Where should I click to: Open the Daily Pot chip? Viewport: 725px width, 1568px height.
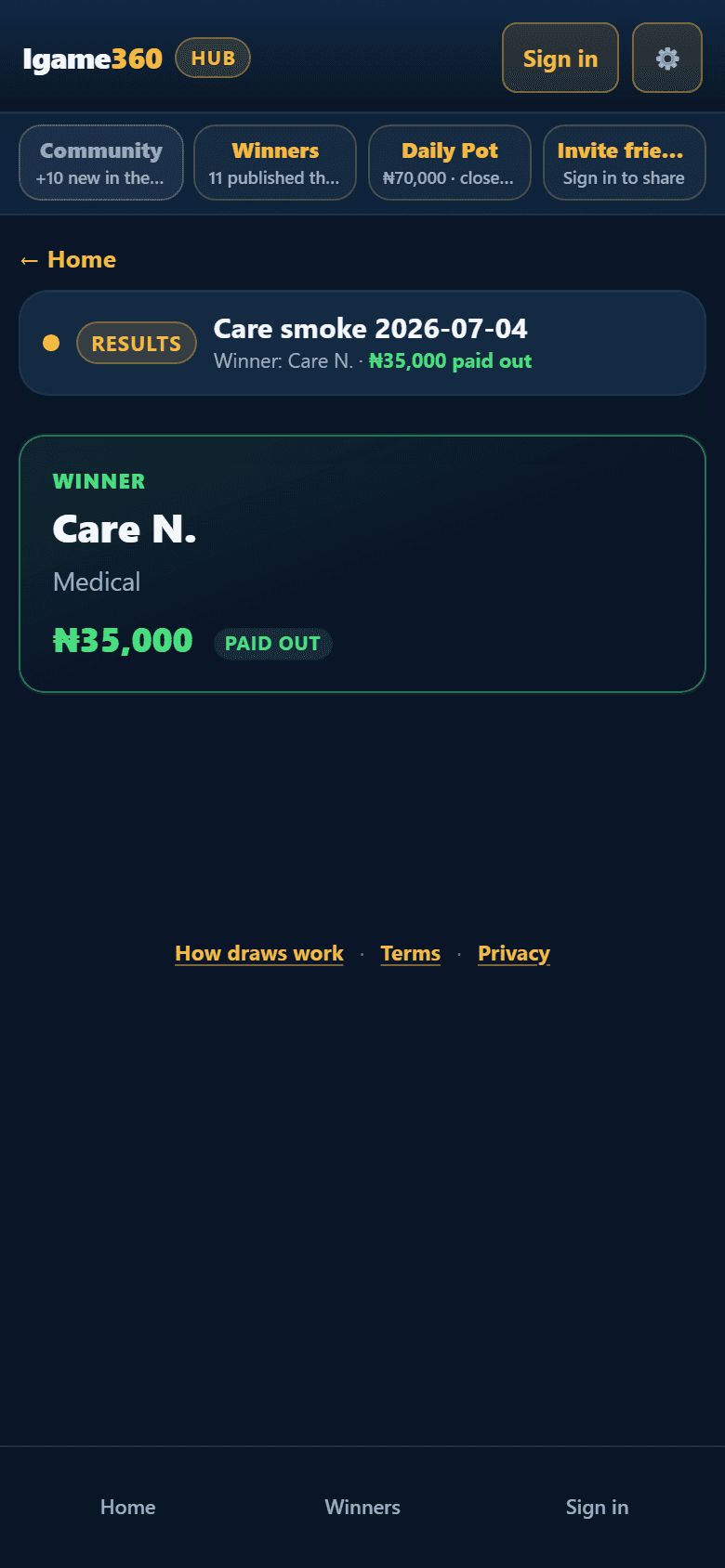[450, 163]
